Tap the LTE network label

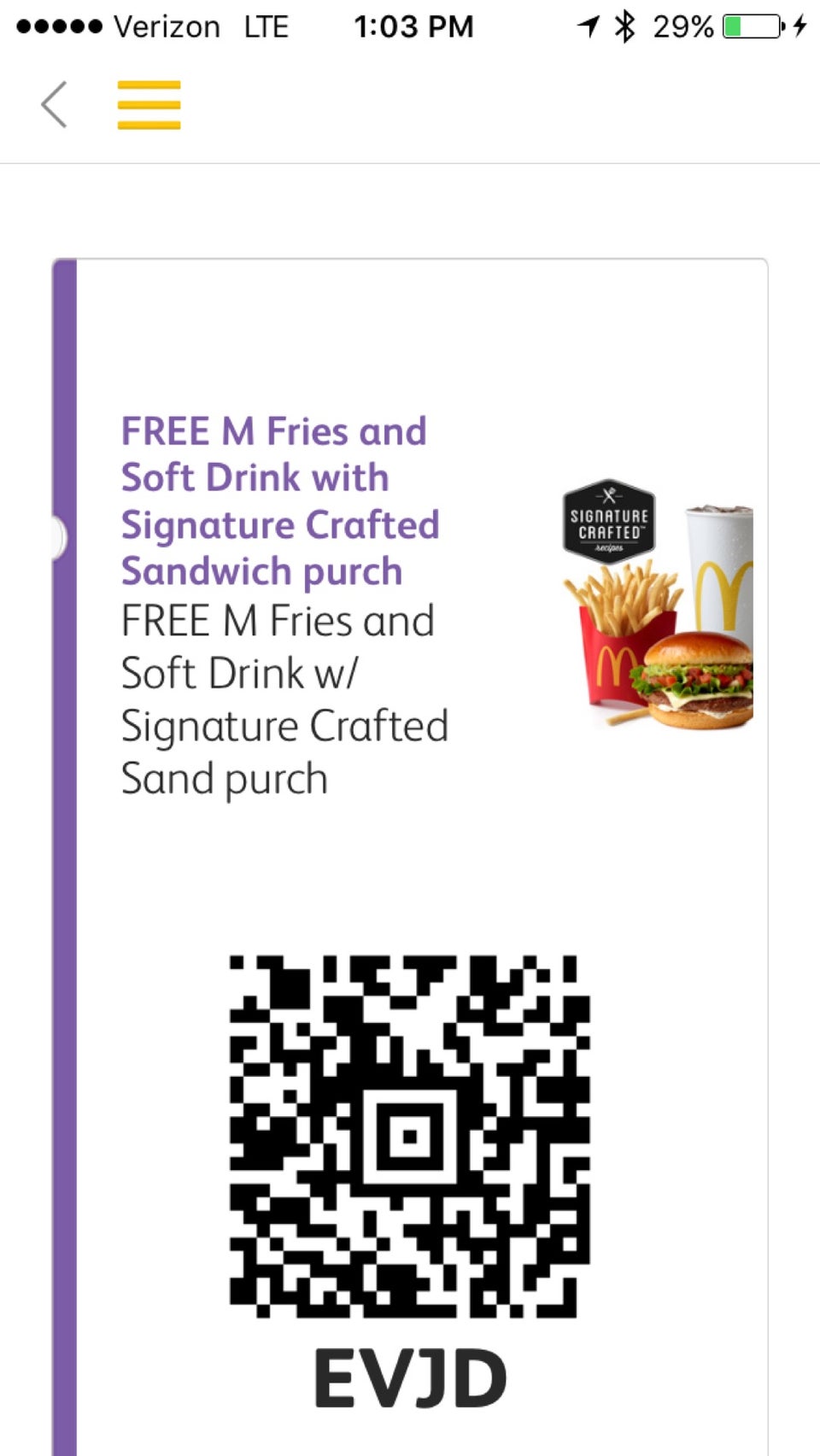point(265,26)
